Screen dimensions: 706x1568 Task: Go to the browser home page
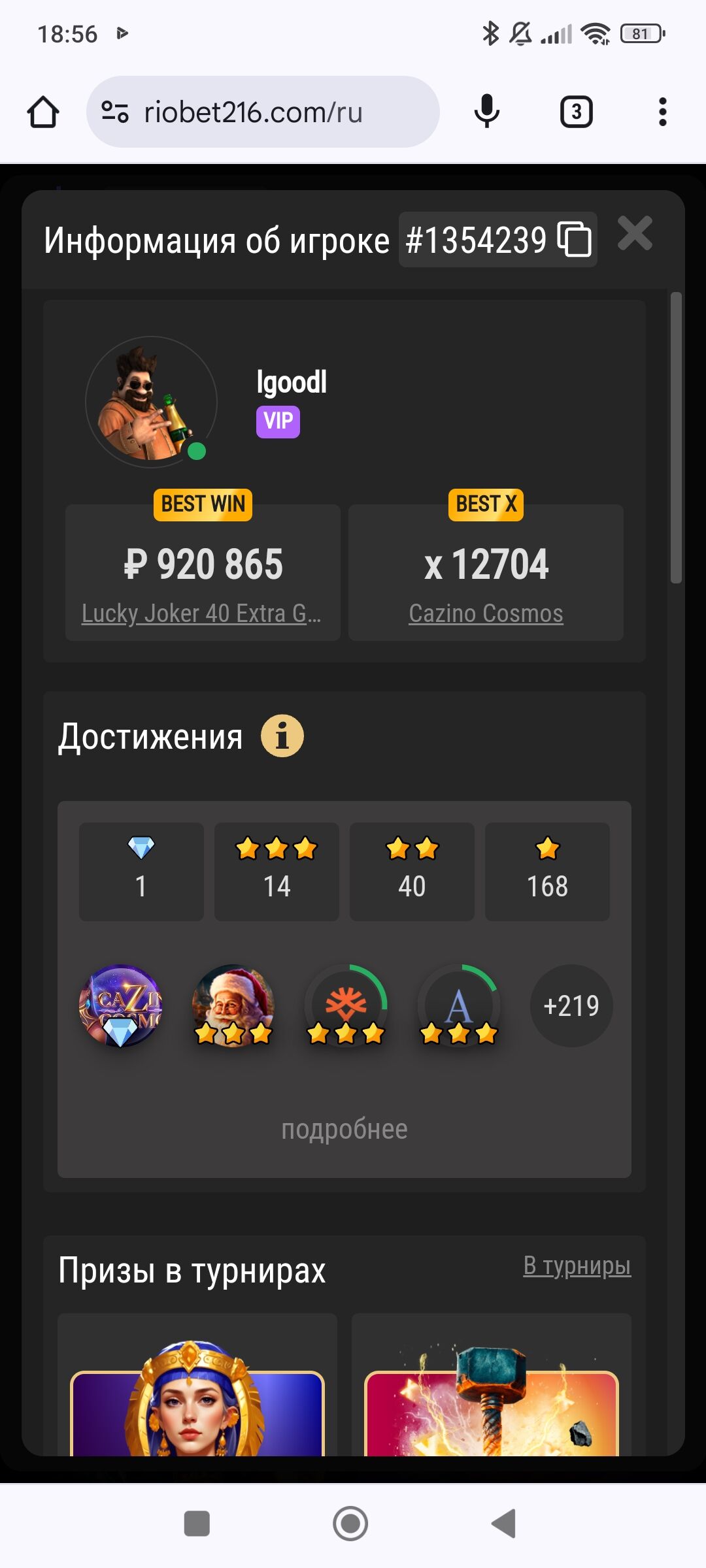(43, 112)
